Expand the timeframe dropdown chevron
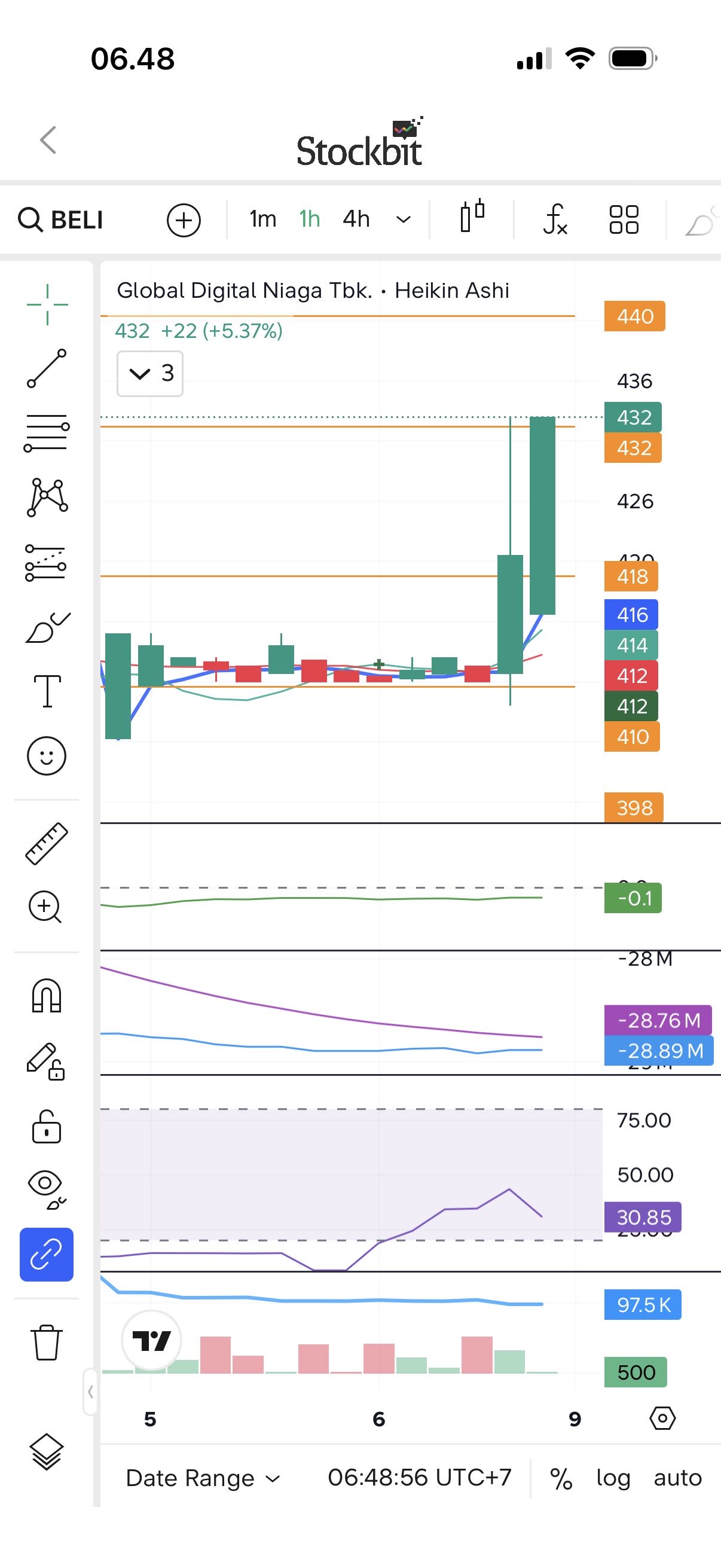Image resolution: width=721 pixels, height=1568 pixels. point(404,219)
